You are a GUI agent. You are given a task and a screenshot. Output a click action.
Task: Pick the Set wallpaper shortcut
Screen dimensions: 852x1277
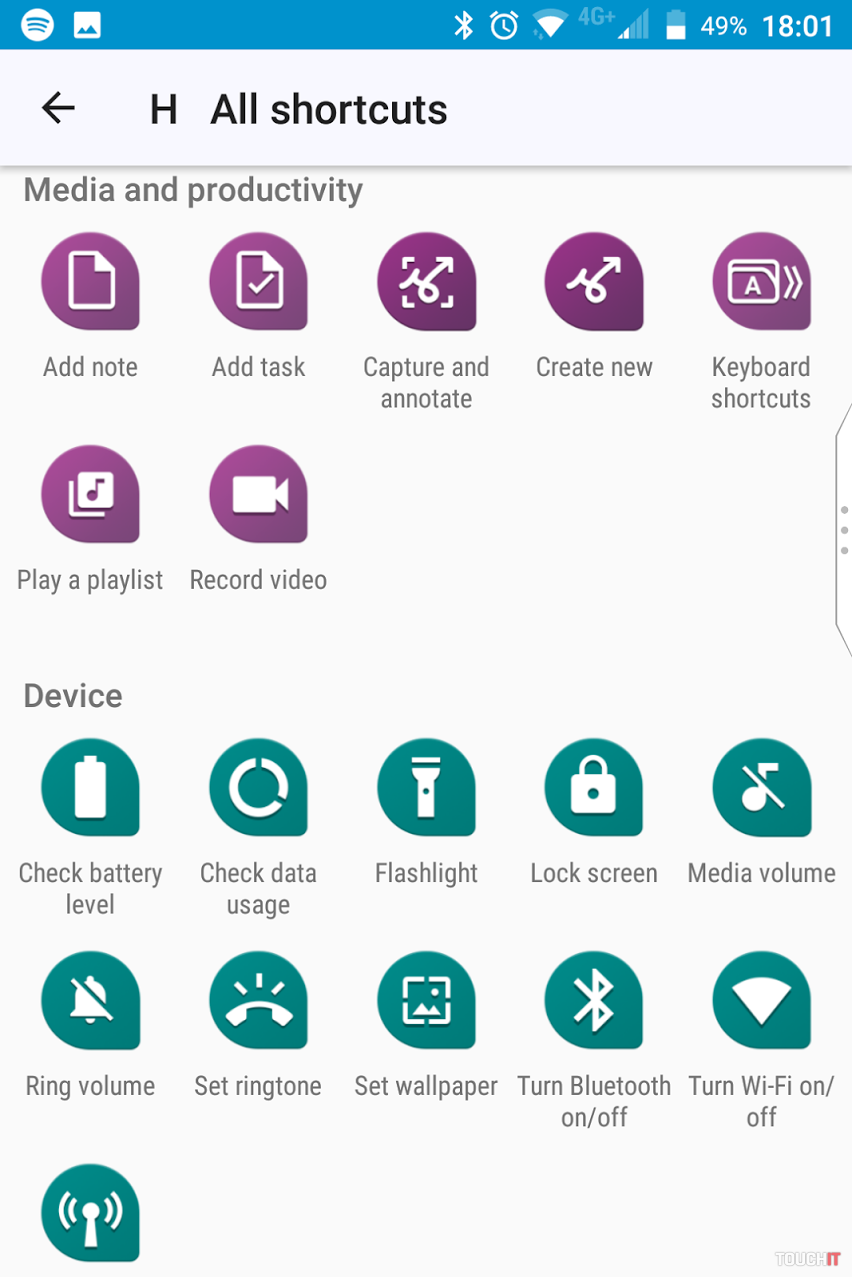426,1001
